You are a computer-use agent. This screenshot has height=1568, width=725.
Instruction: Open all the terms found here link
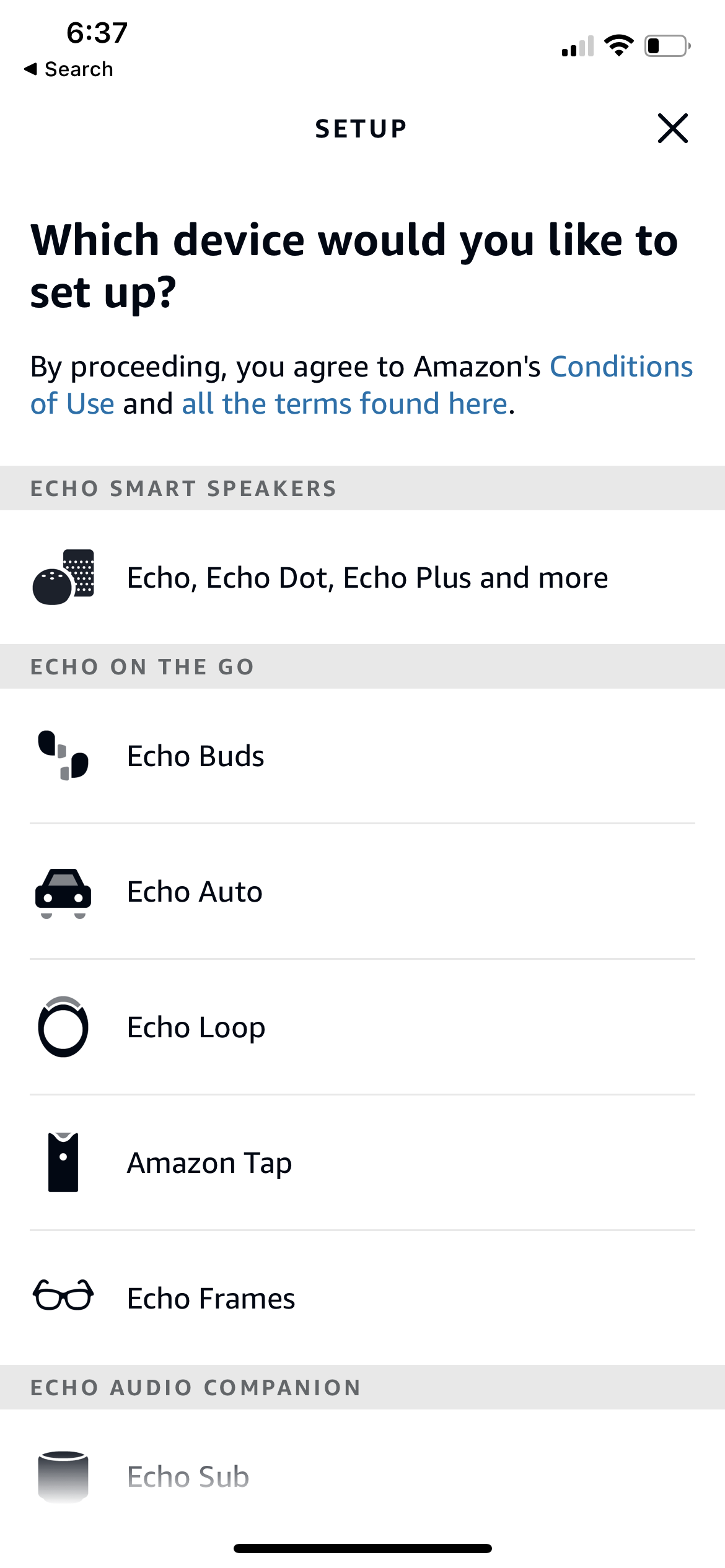345,404
